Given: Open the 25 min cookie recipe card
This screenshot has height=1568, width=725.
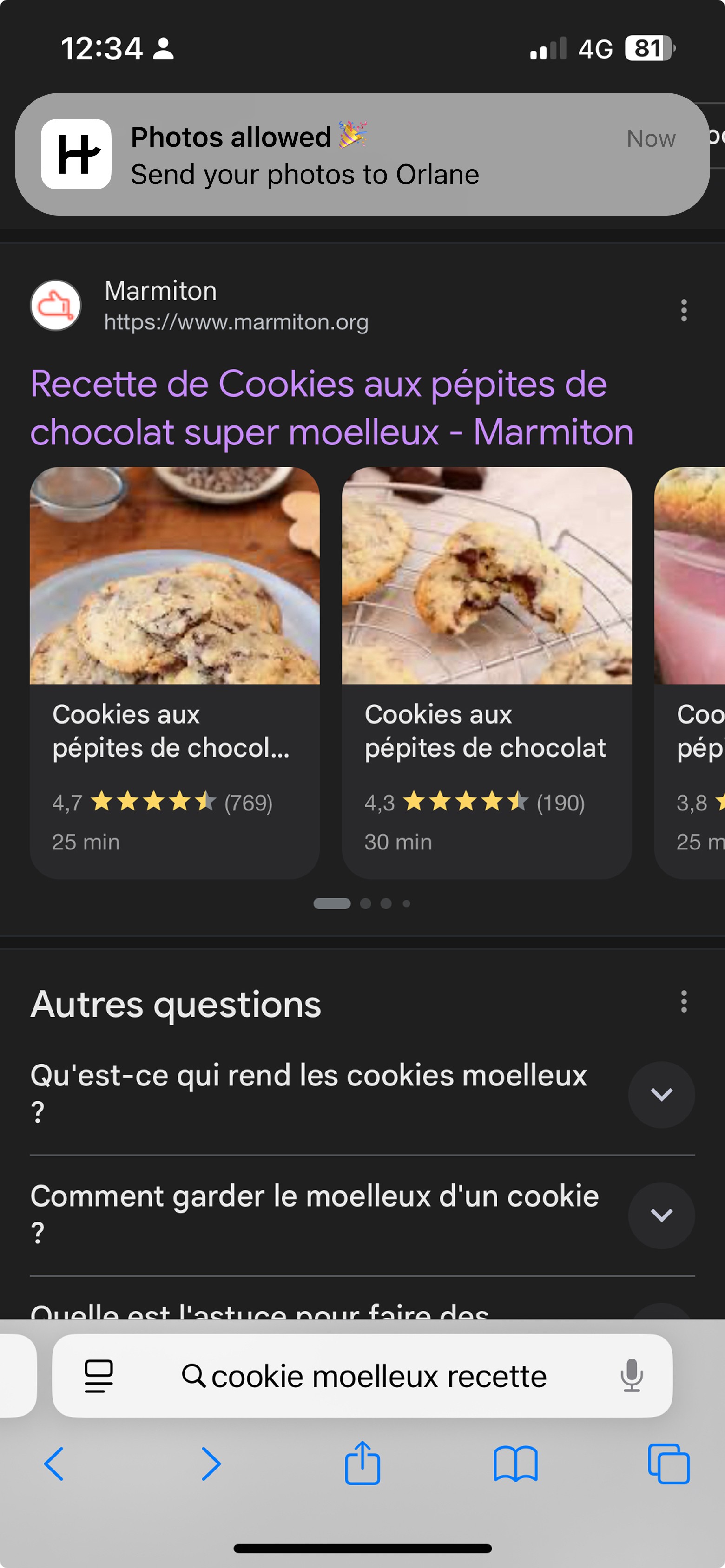Looking at the screenshot, I should (x=174, y=672).
